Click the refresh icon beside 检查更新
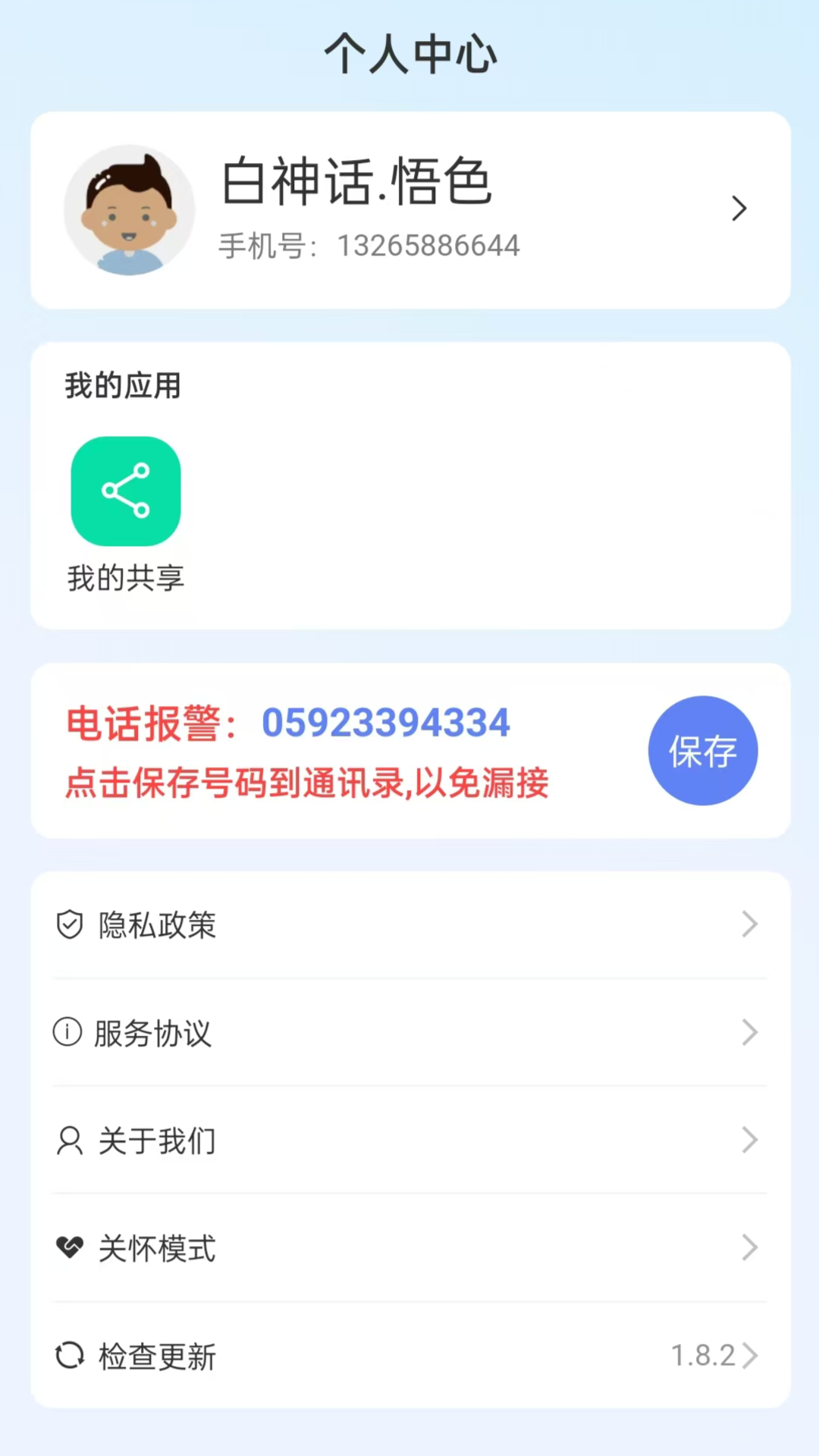The width and height of the screenshot is (819, 1456). point(67,1355)
